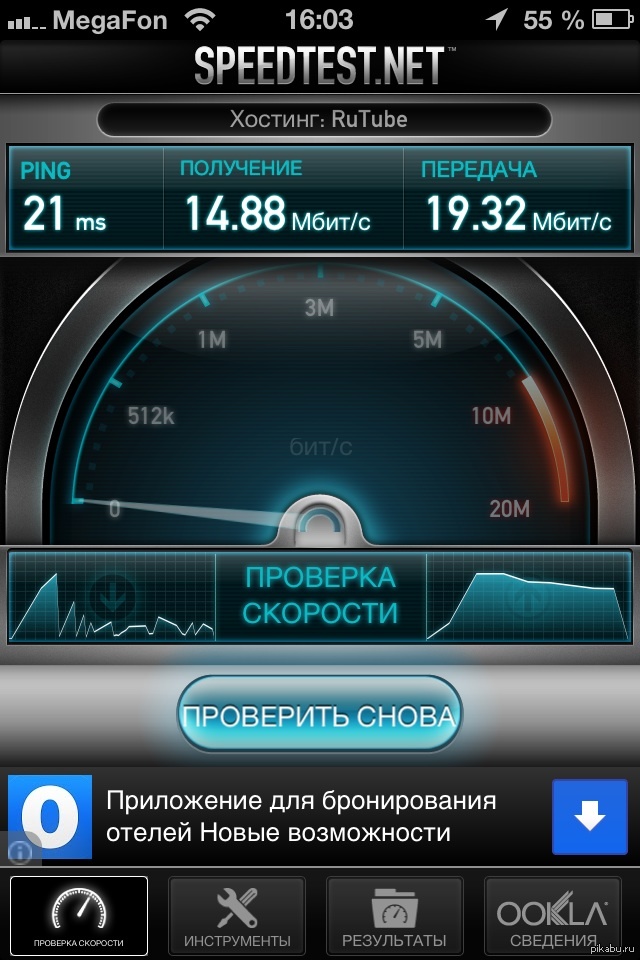Go to the Сведения tab
This screenshot has height=960, width=640.
[x=552, y=915]
